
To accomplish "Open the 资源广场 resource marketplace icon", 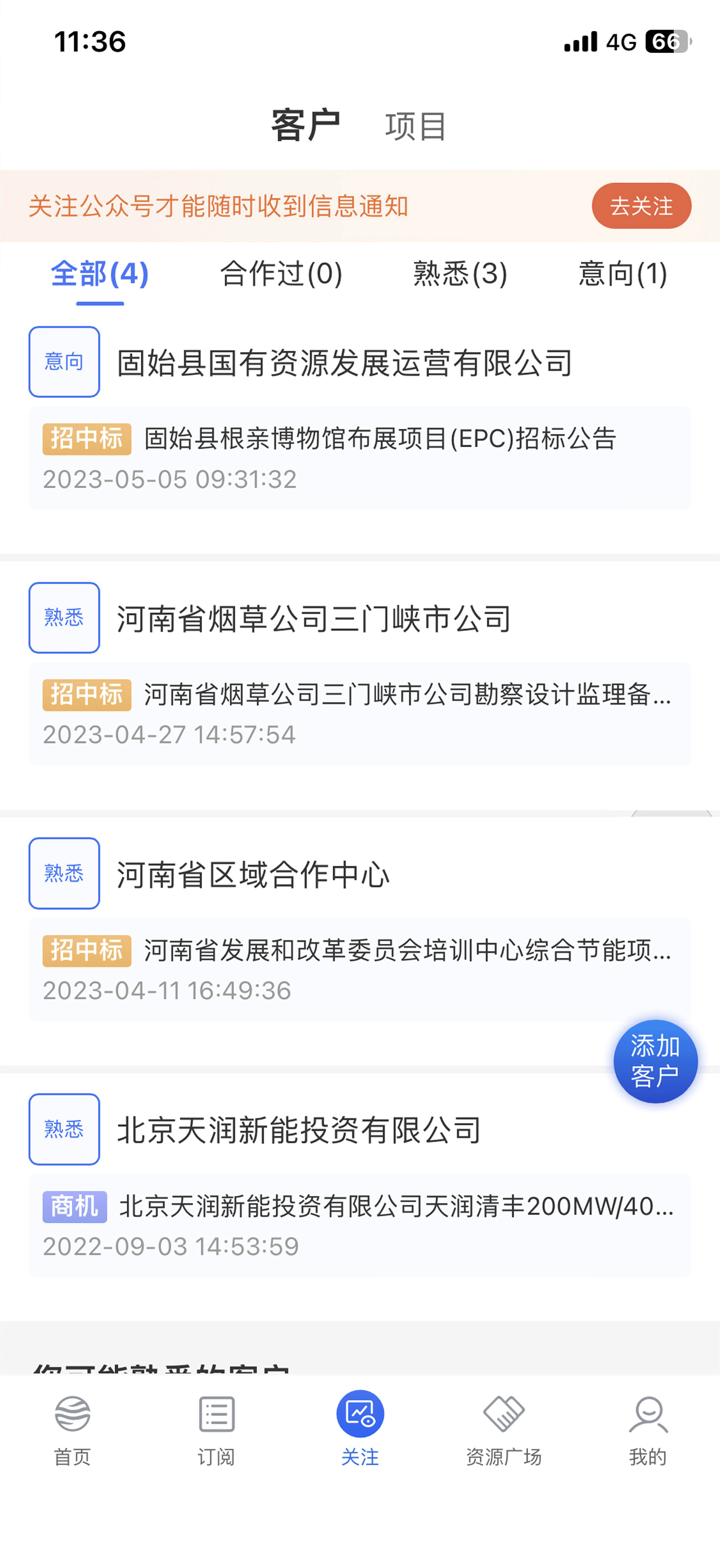I will 504,1428.
